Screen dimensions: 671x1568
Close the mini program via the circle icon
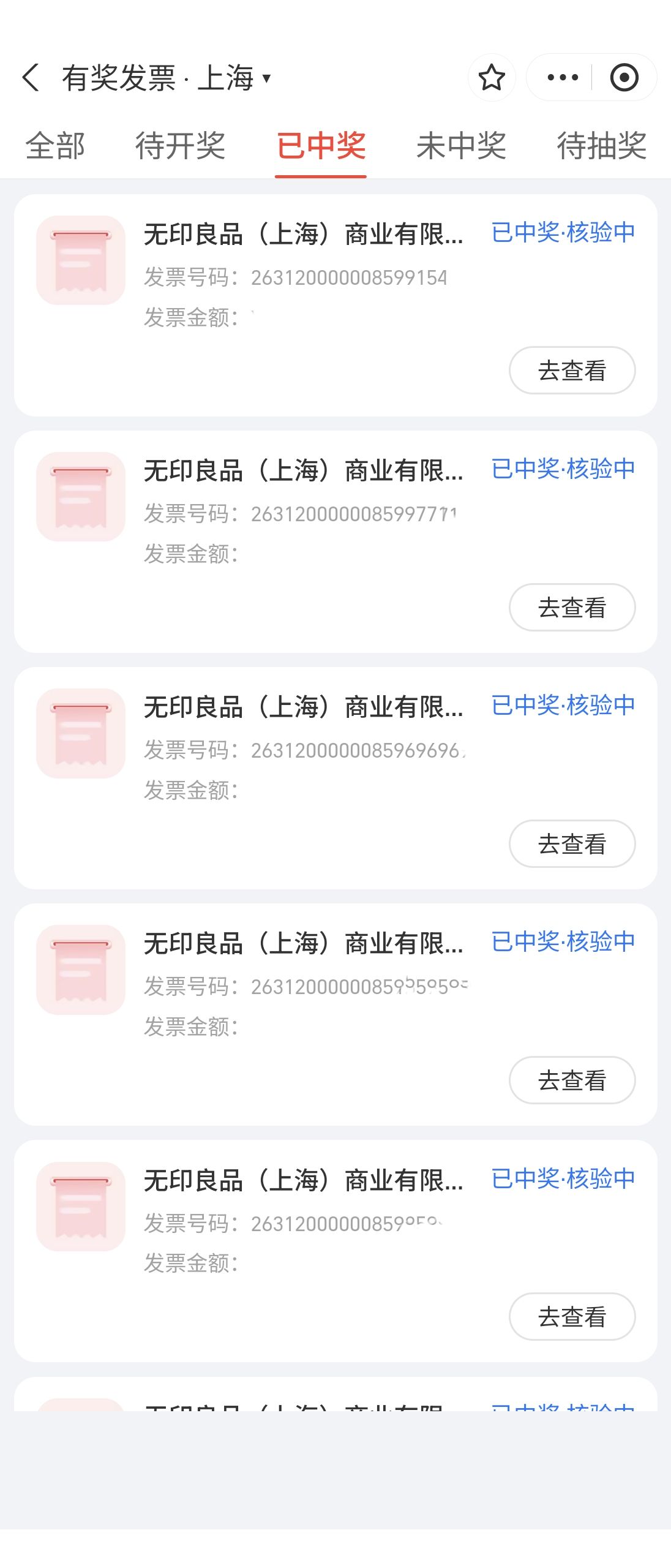(x=624, y=78)
